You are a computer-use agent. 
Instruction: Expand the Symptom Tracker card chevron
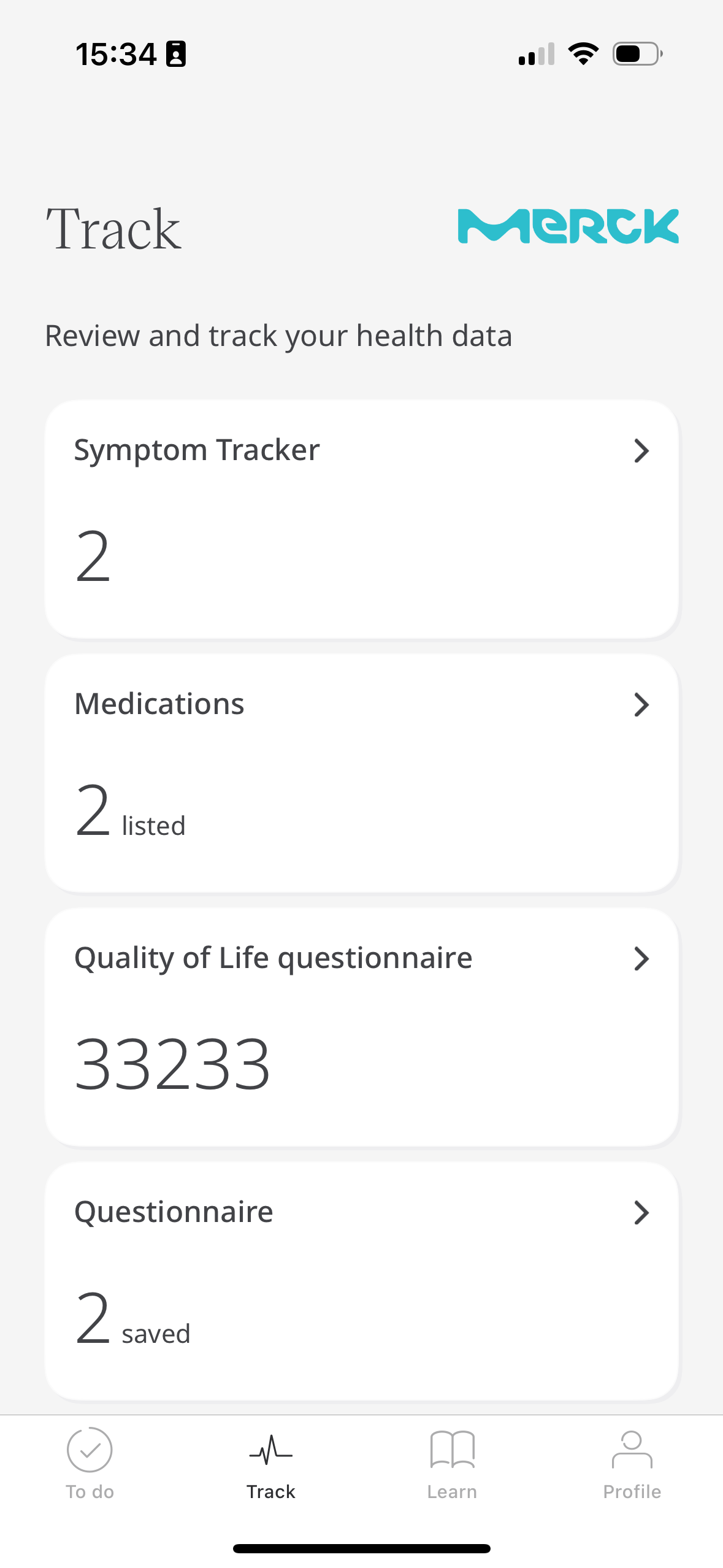point(641,451)
